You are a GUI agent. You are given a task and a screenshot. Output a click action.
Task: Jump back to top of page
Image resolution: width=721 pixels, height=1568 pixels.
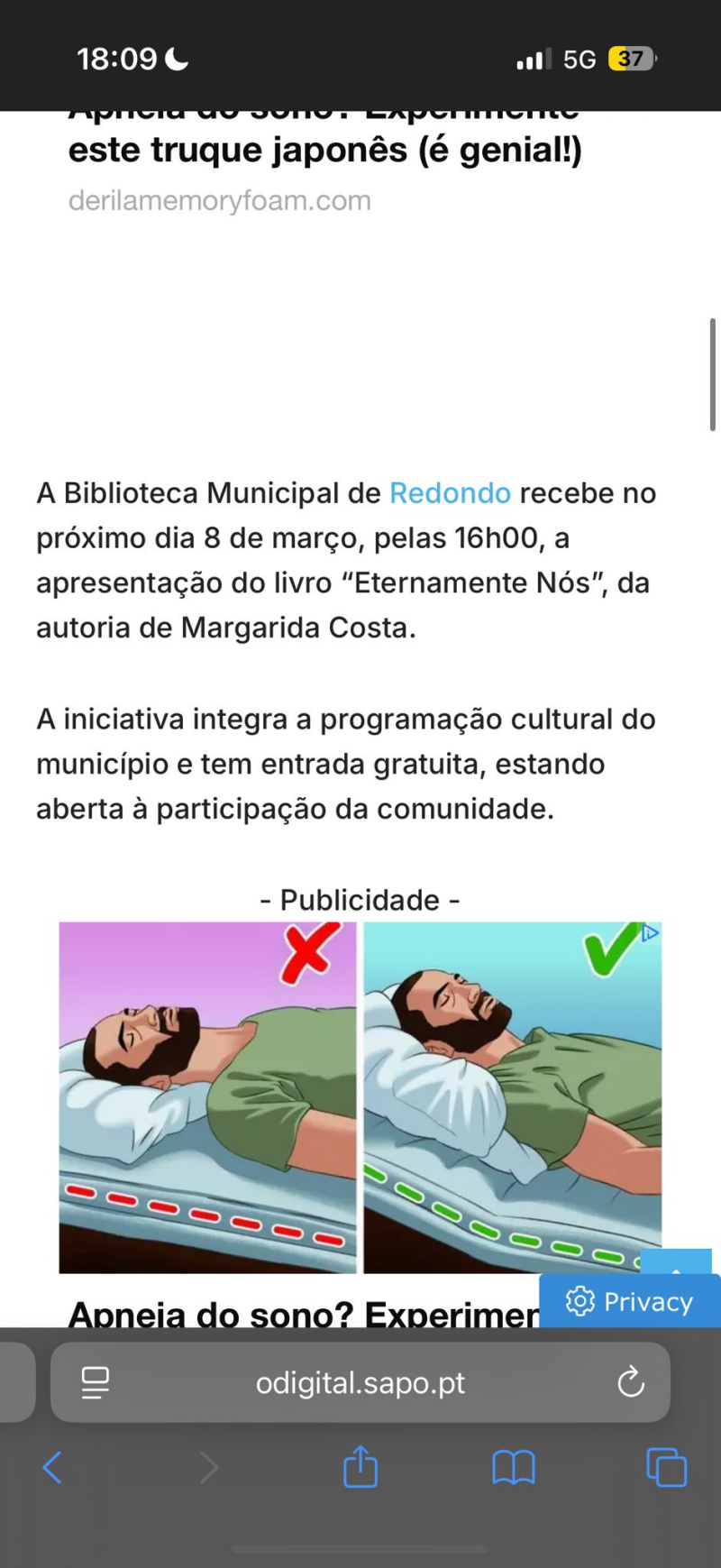click(676, 1261)
